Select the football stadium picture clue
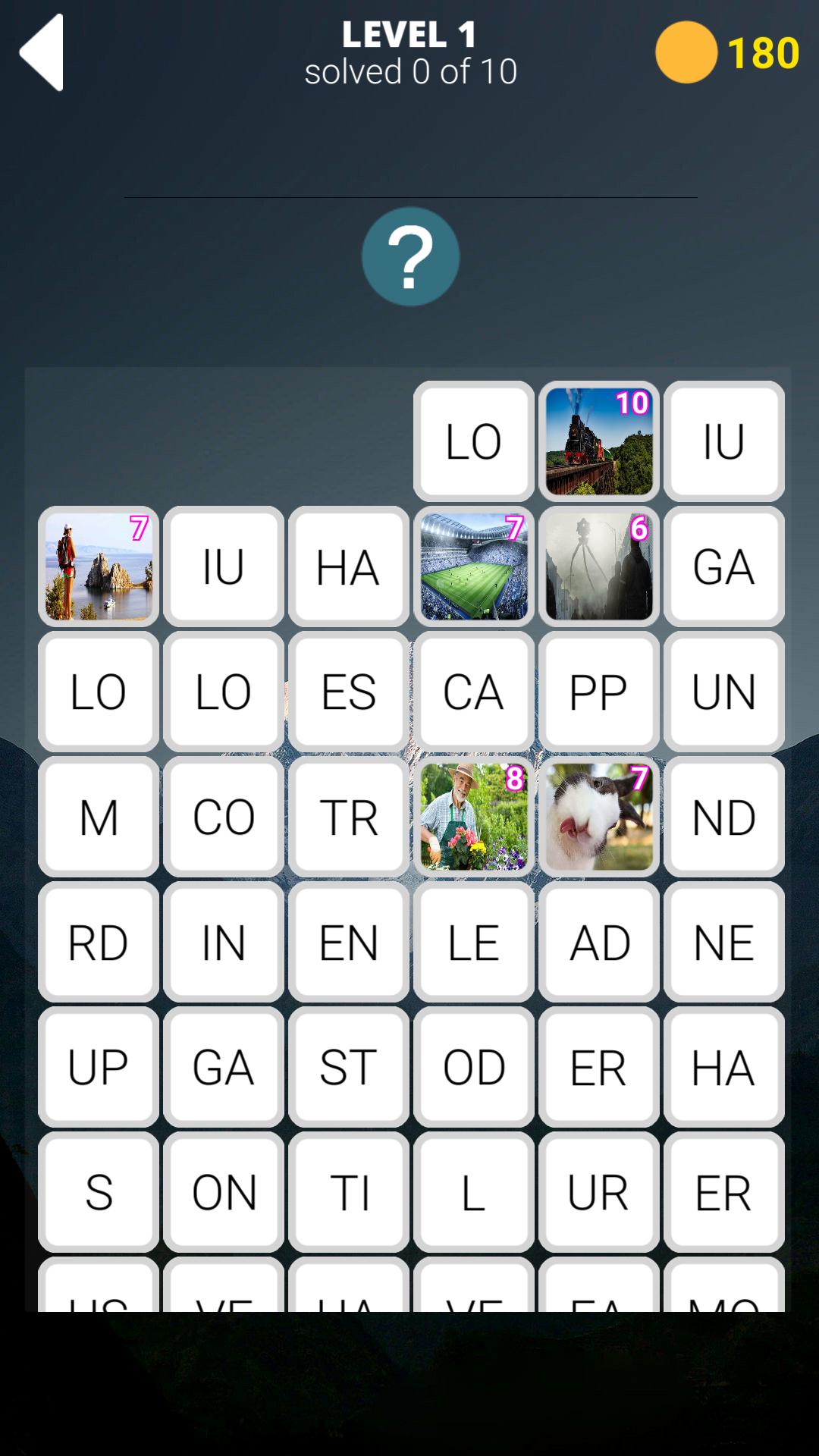Viewport: 819px width, 1456px height. (x=473, y=566)
